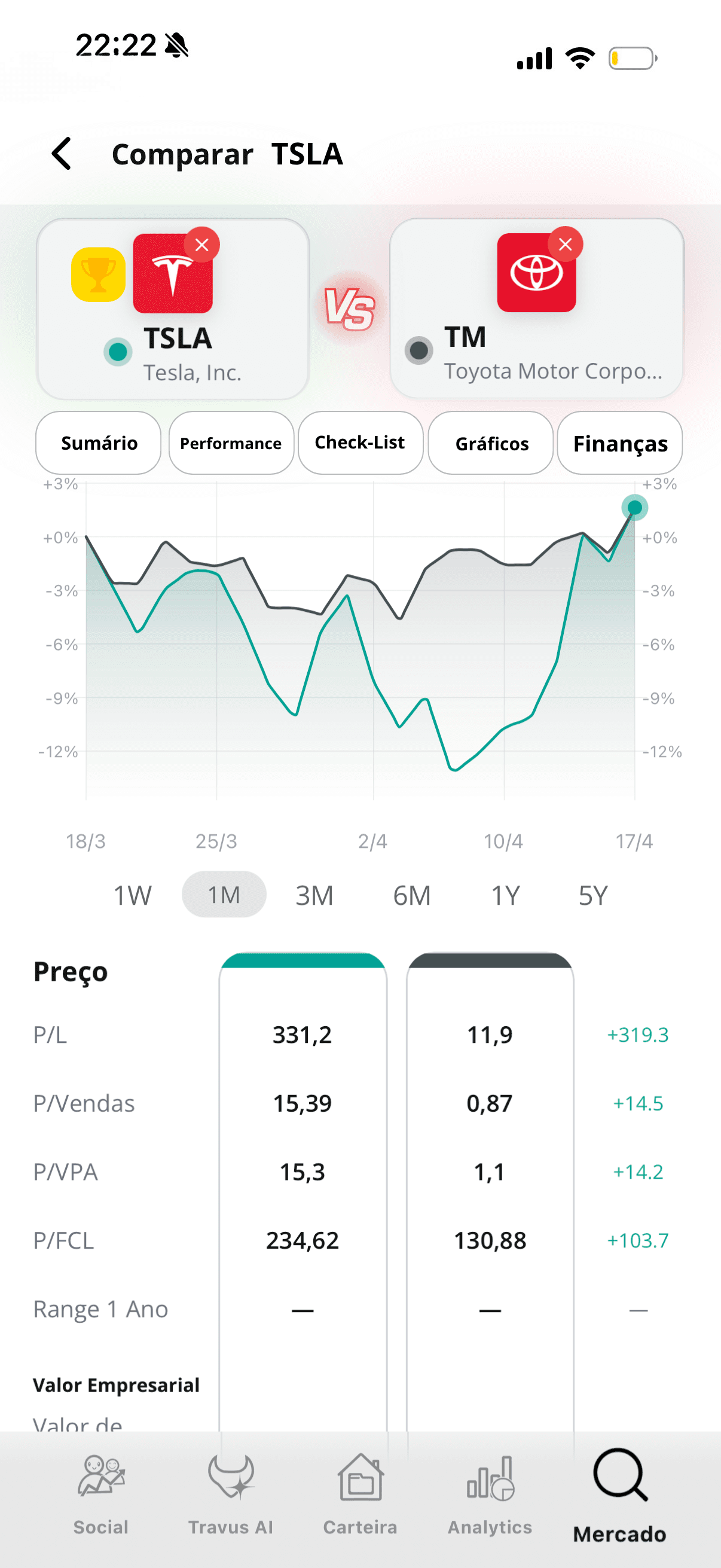Remove TM from the comparison
Screen dimensions: 721x1568
pyautogui.click(x=566, y=245)
